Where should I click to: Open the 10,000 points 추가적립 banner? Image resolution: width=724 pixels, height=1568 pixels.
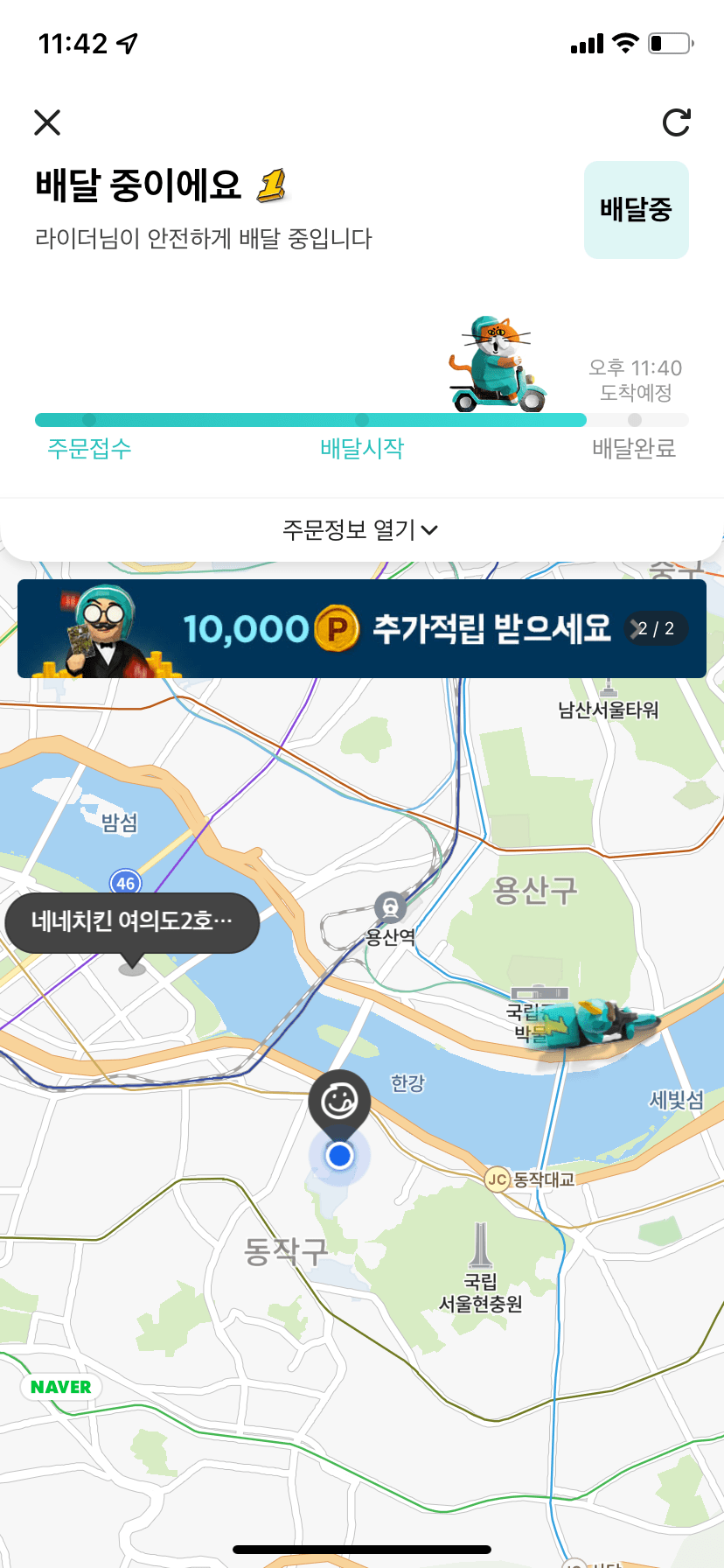pyautogui.click(x=361, y=628)
